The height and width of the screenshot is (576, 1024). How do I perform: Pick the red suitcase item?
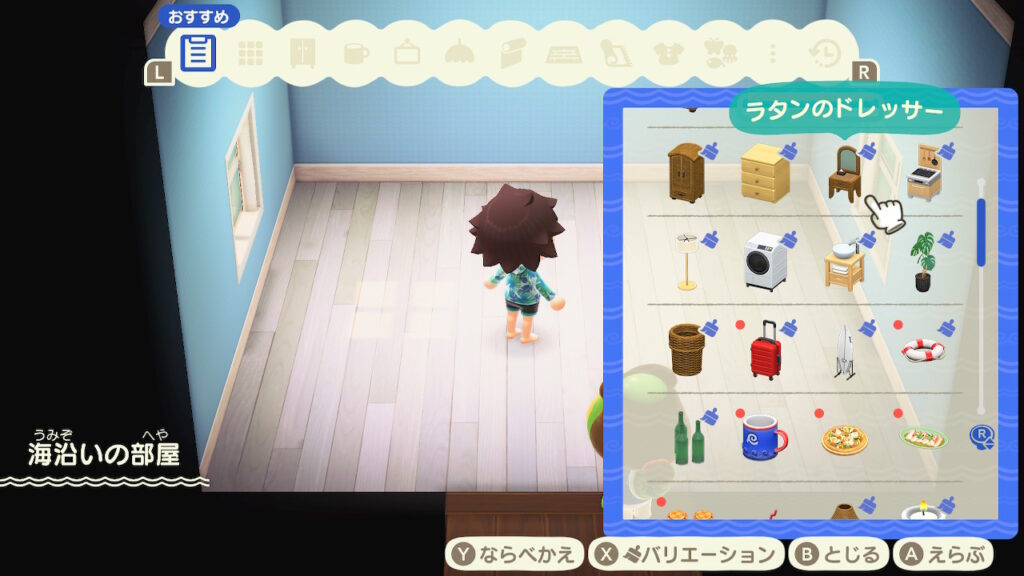point(765,350)
